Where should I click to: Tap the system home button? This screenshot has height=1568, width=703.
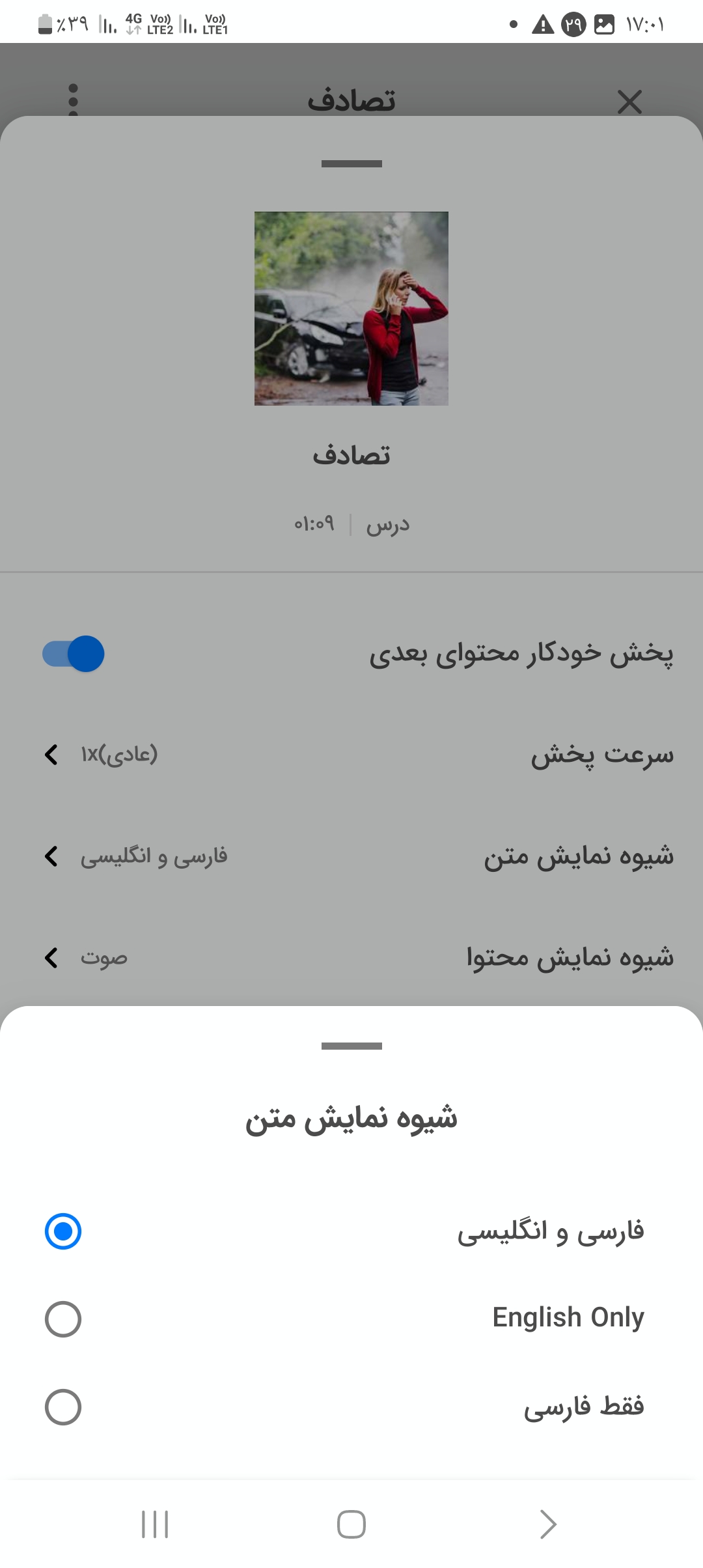351,1524
